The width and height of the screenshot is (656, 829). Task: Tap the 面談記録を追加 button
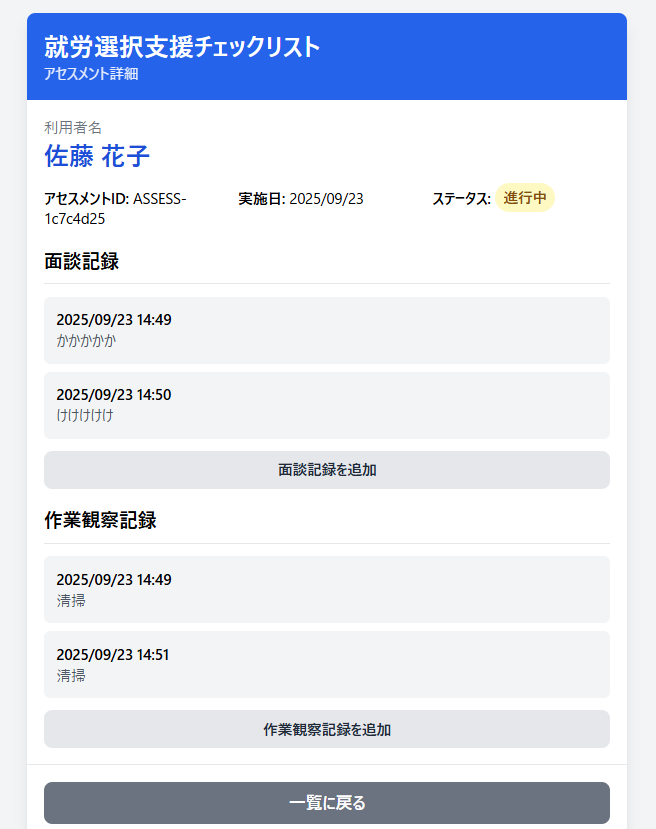coord(327,470)
